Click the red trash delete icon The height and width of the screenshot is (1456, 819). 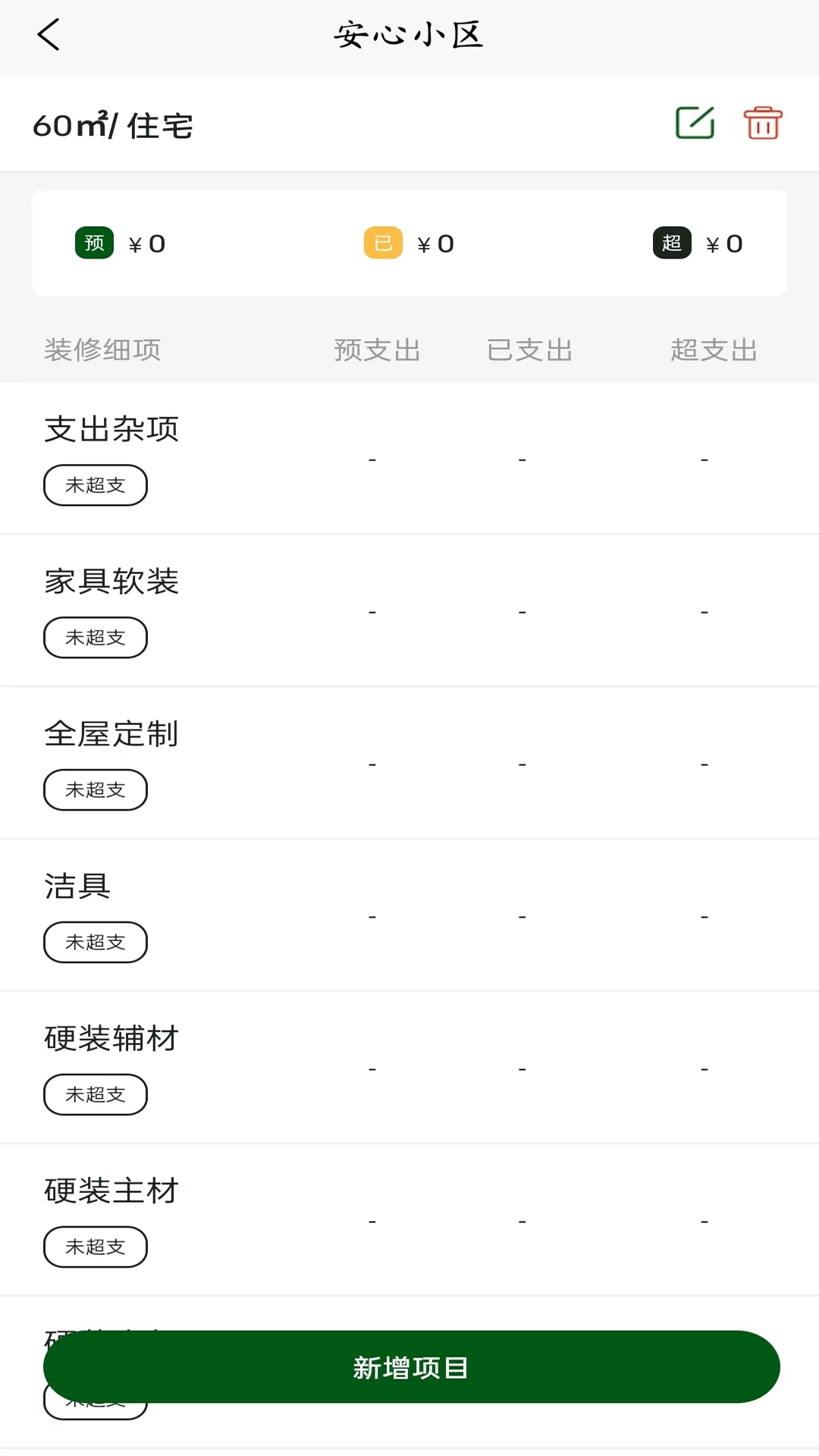762,124
